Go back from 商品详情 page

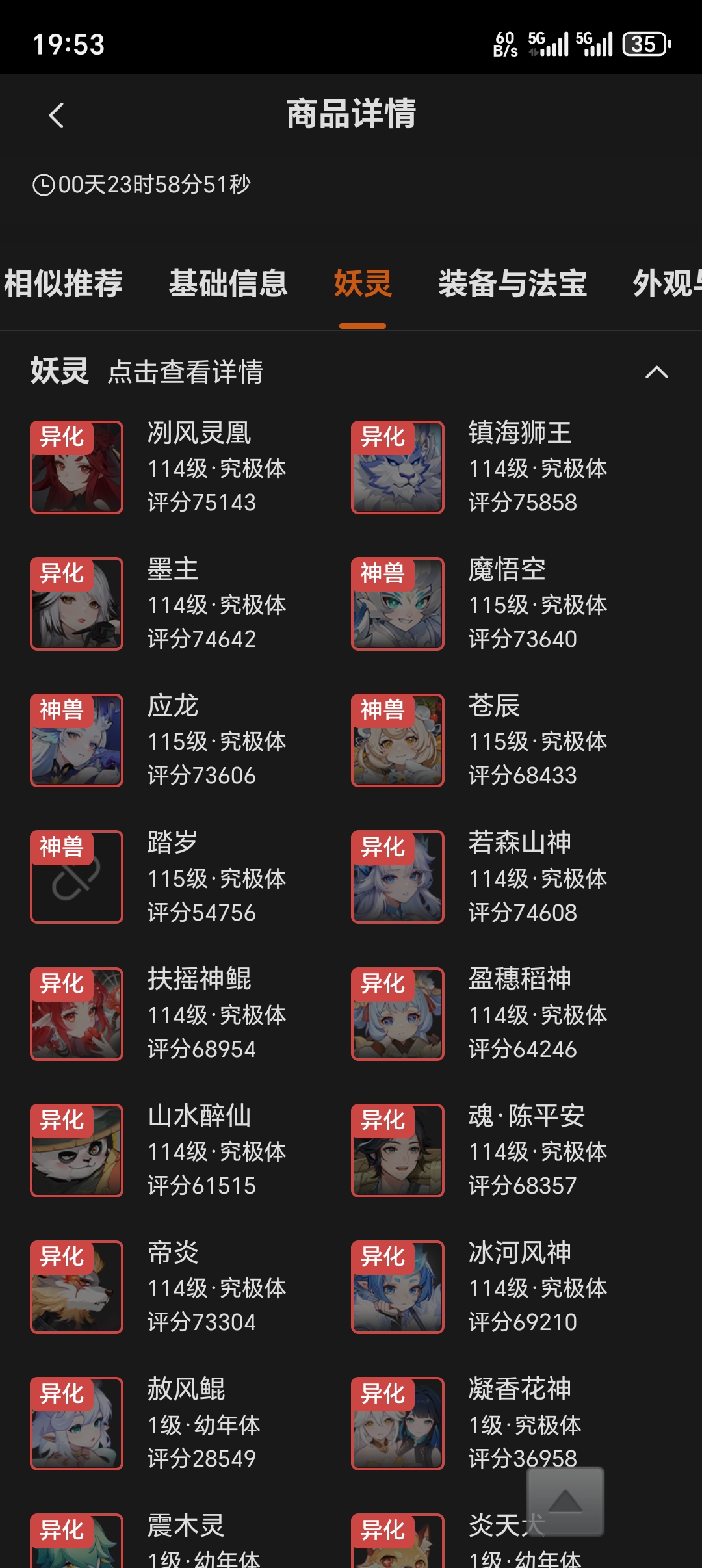57,116
